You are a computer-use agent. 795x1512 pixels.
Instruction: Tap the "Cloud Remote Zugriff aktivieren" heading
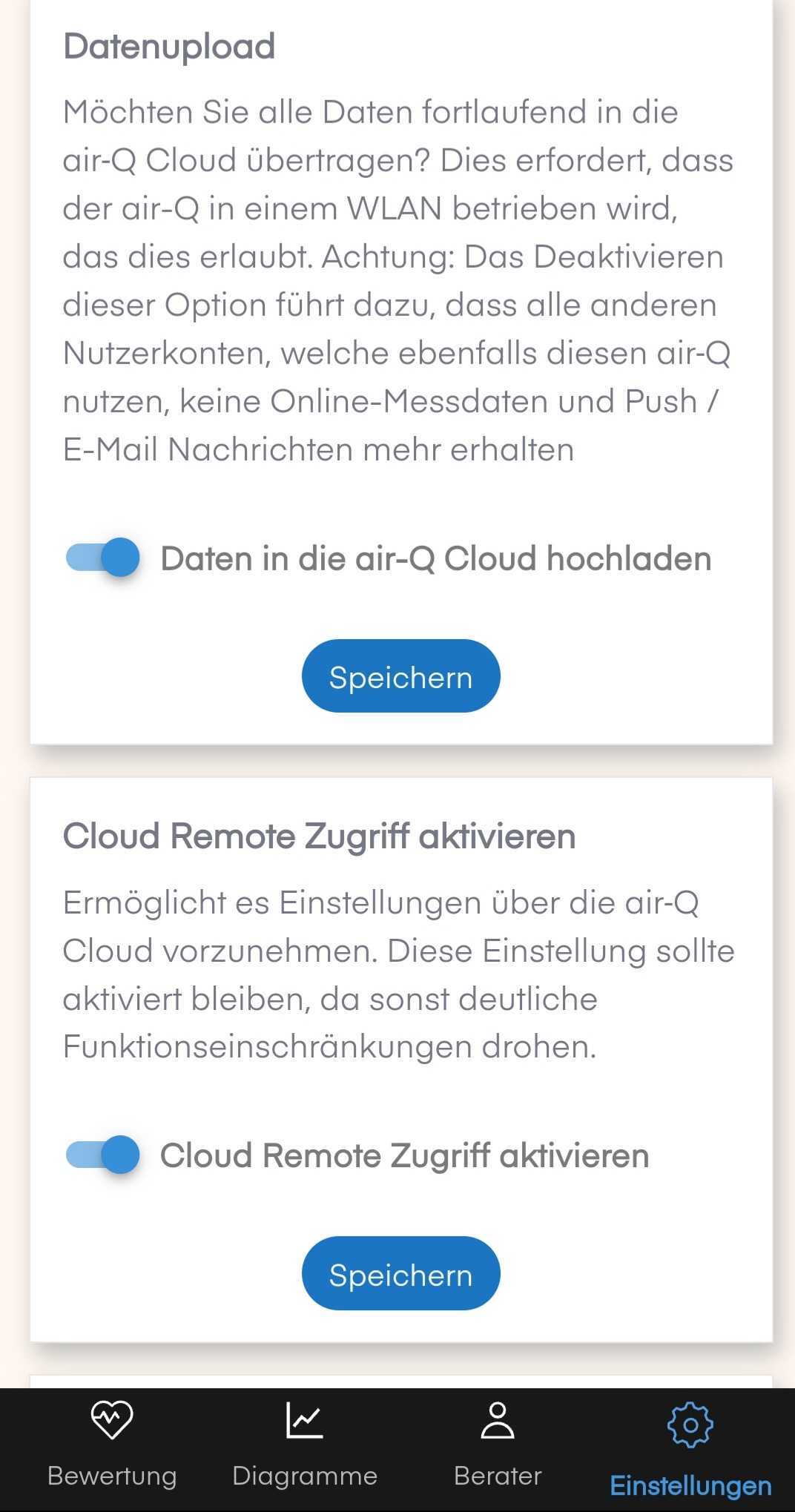(x=319, y=836)
